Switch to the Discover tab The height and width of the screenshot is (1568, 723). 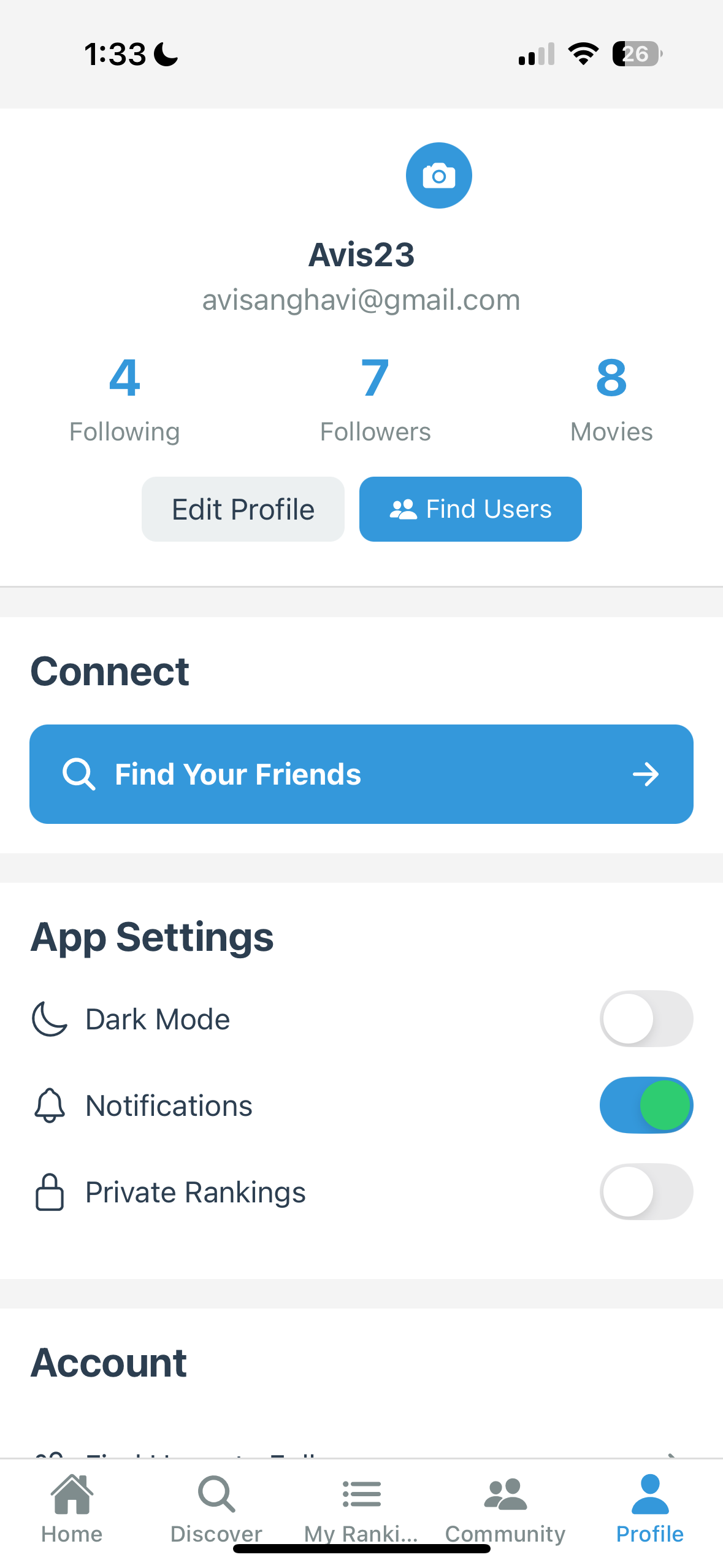click(x=216, y=1509)
